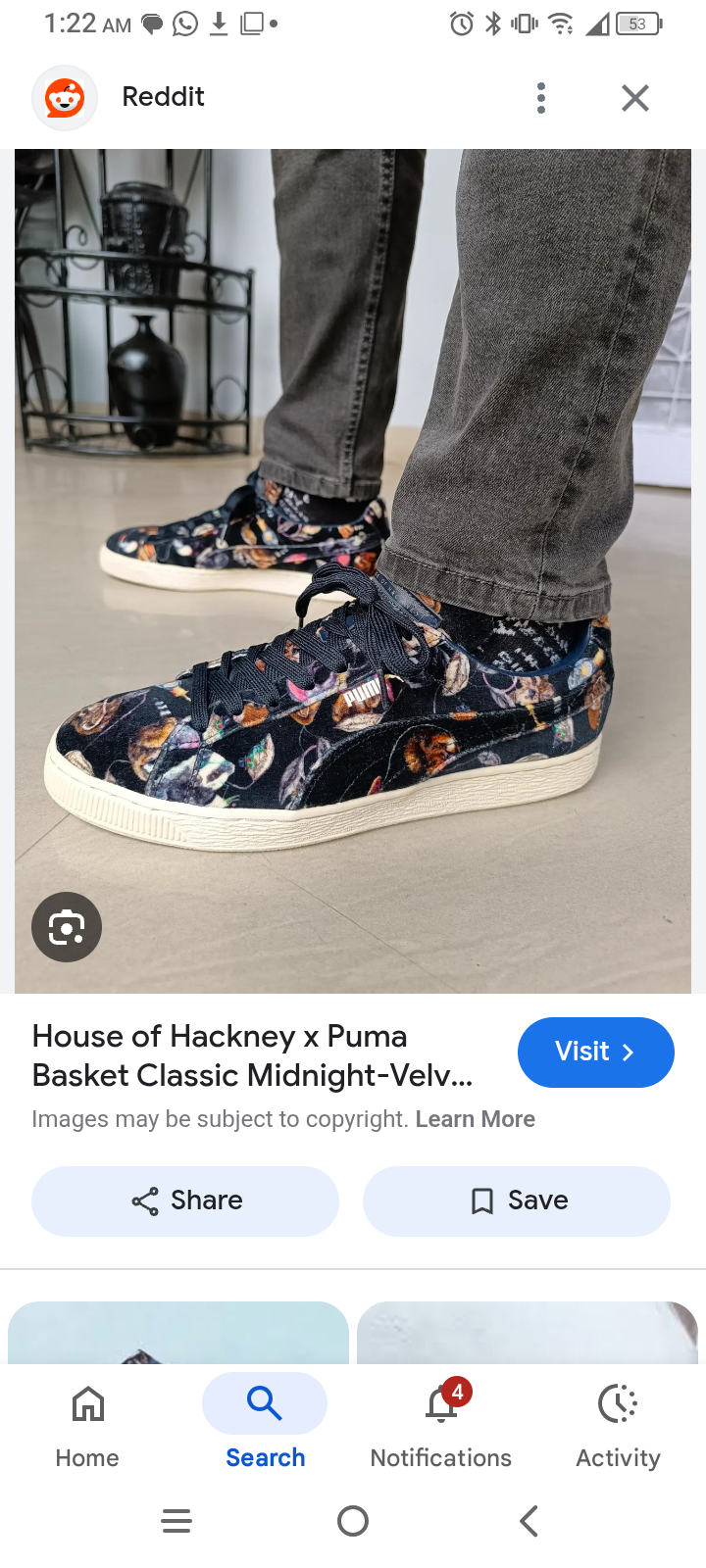Open the Learn More copyright link

coord(475,1119)
